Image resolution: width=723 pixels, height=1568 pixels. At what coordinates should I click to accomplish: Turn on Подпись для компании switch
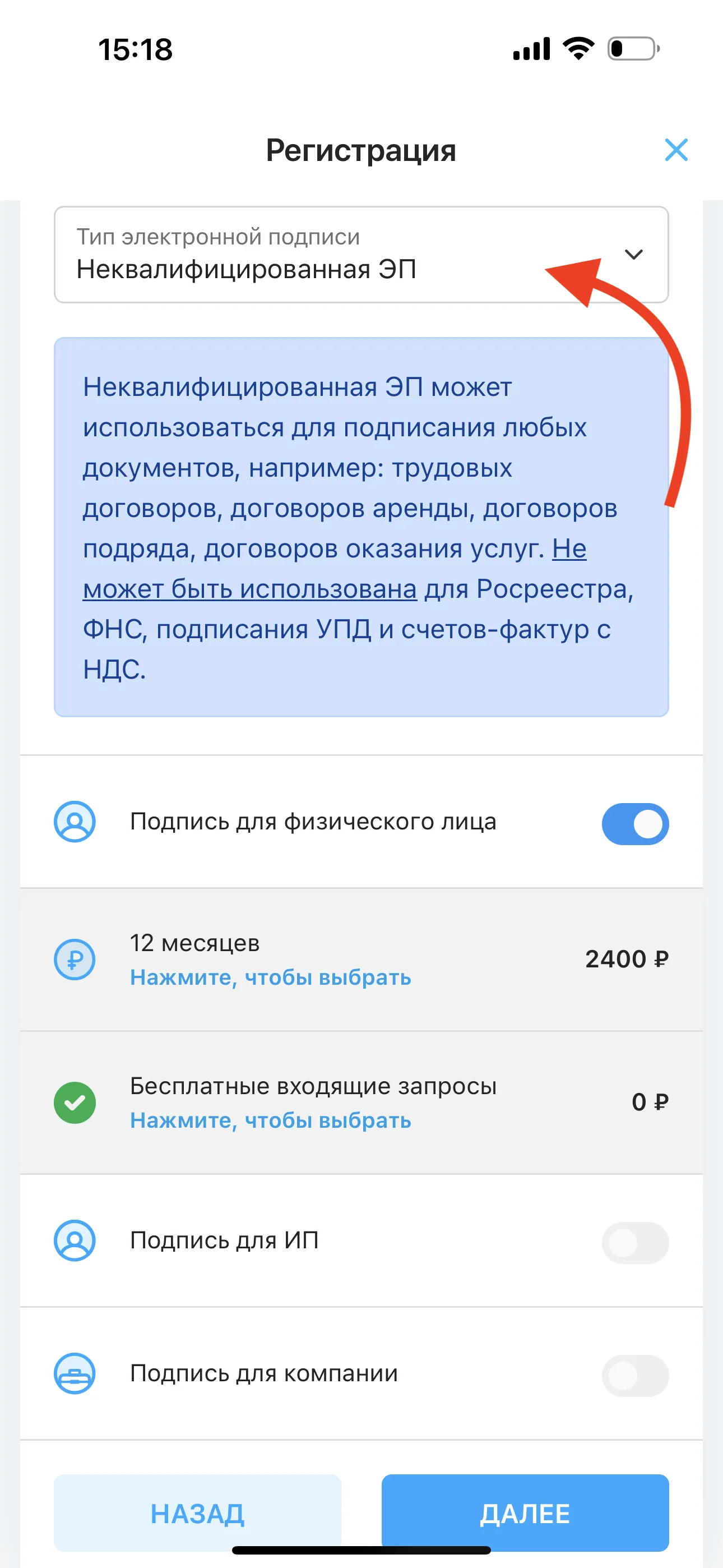pyautogui.click(x=636, y=1376)
